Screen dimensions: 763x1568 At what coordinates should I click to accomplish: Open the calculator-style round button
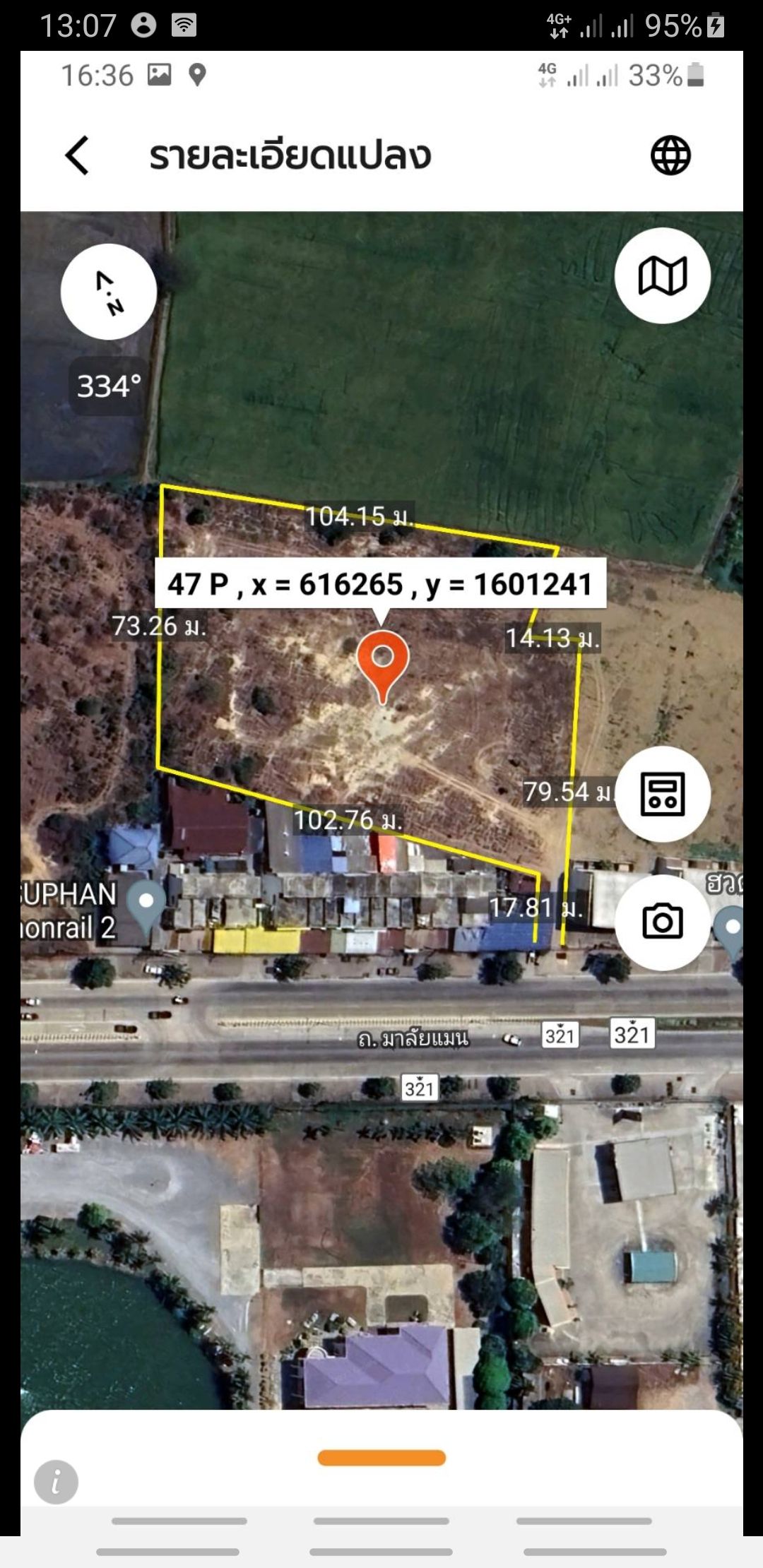662,794
